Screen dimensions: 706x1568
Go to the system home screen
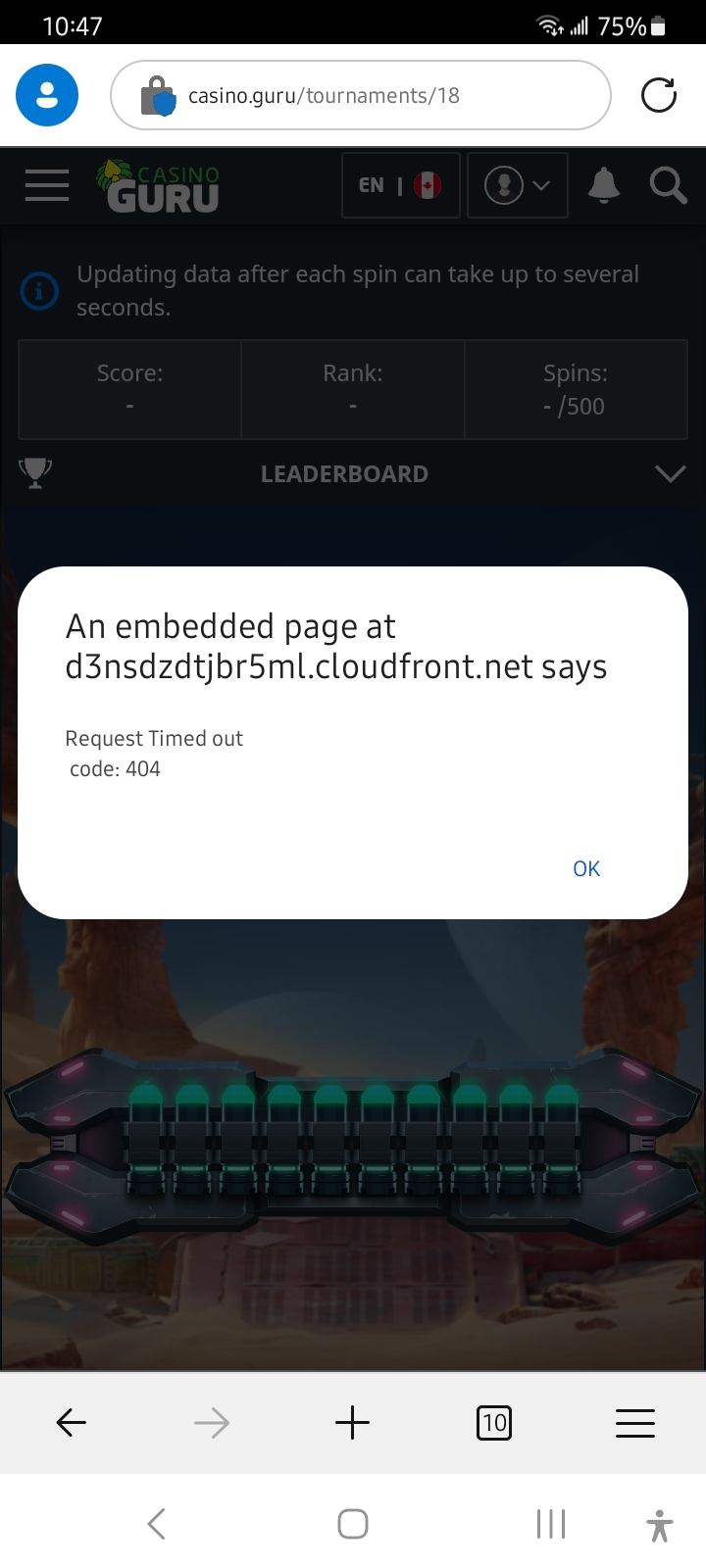pos(352,1524)
